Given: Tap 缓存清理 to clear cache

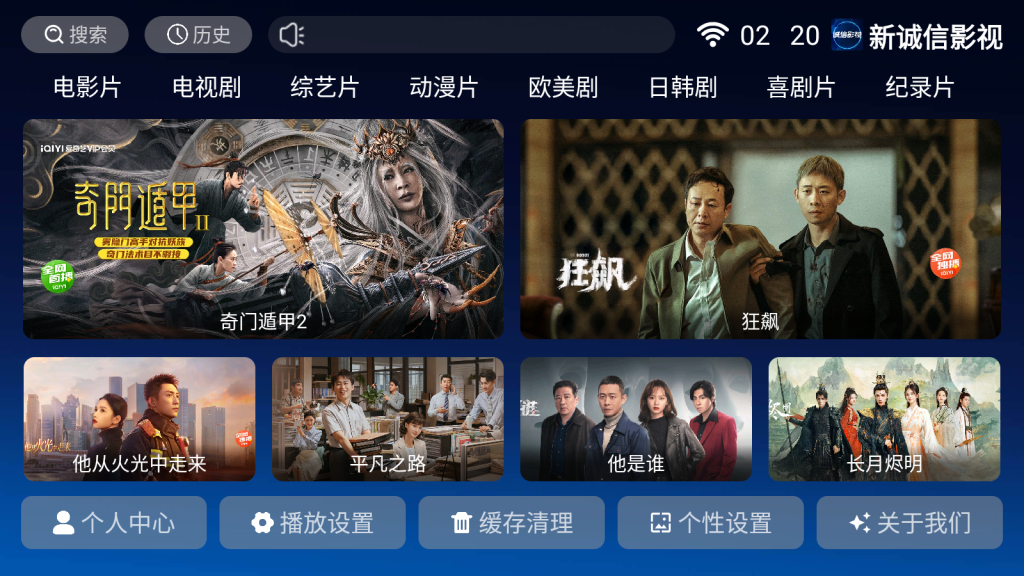Looking at the screenshot, I should click(x=511, y=522).
